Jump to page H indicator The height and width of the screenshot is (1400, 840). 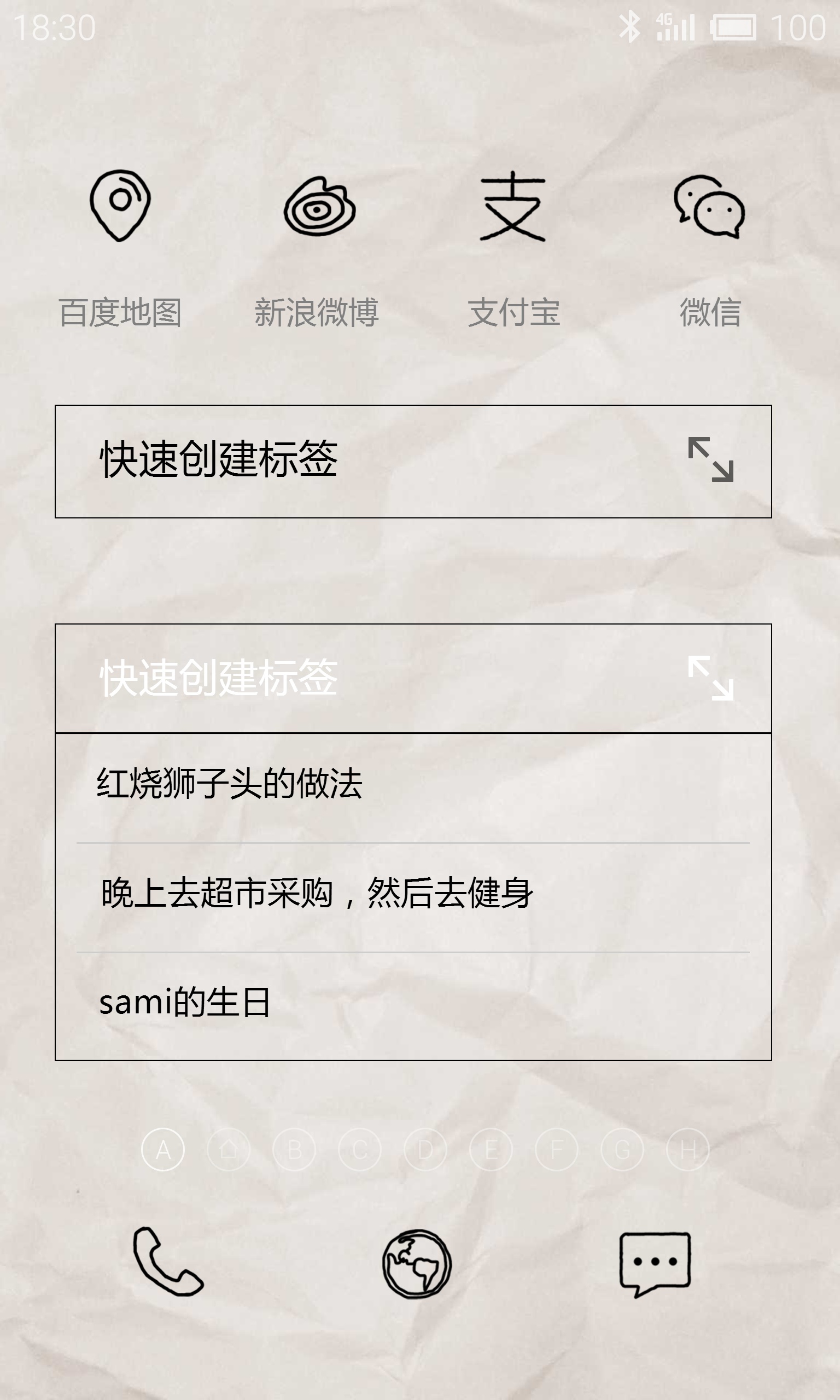[688, 1150]
